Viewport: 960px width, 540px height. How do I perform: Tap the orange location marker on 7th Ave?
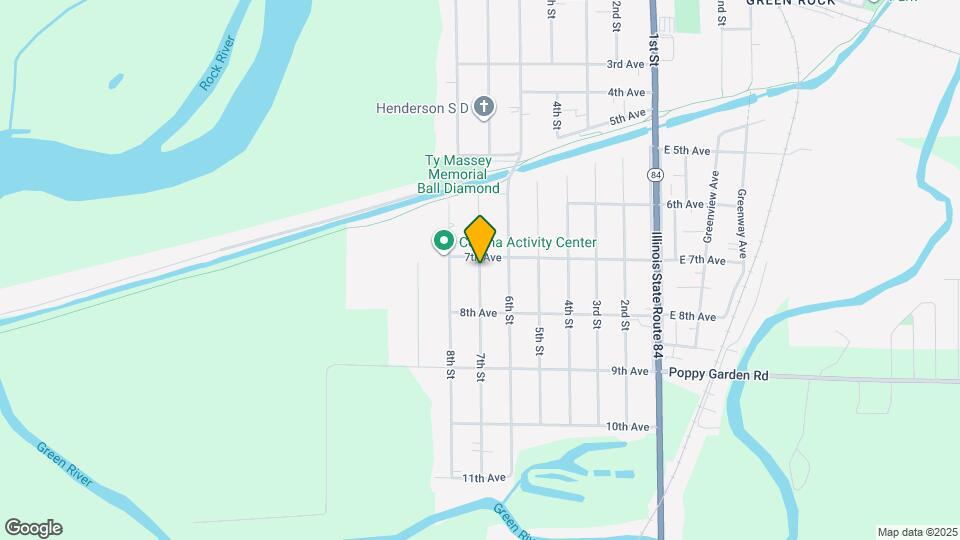(481, 238)
